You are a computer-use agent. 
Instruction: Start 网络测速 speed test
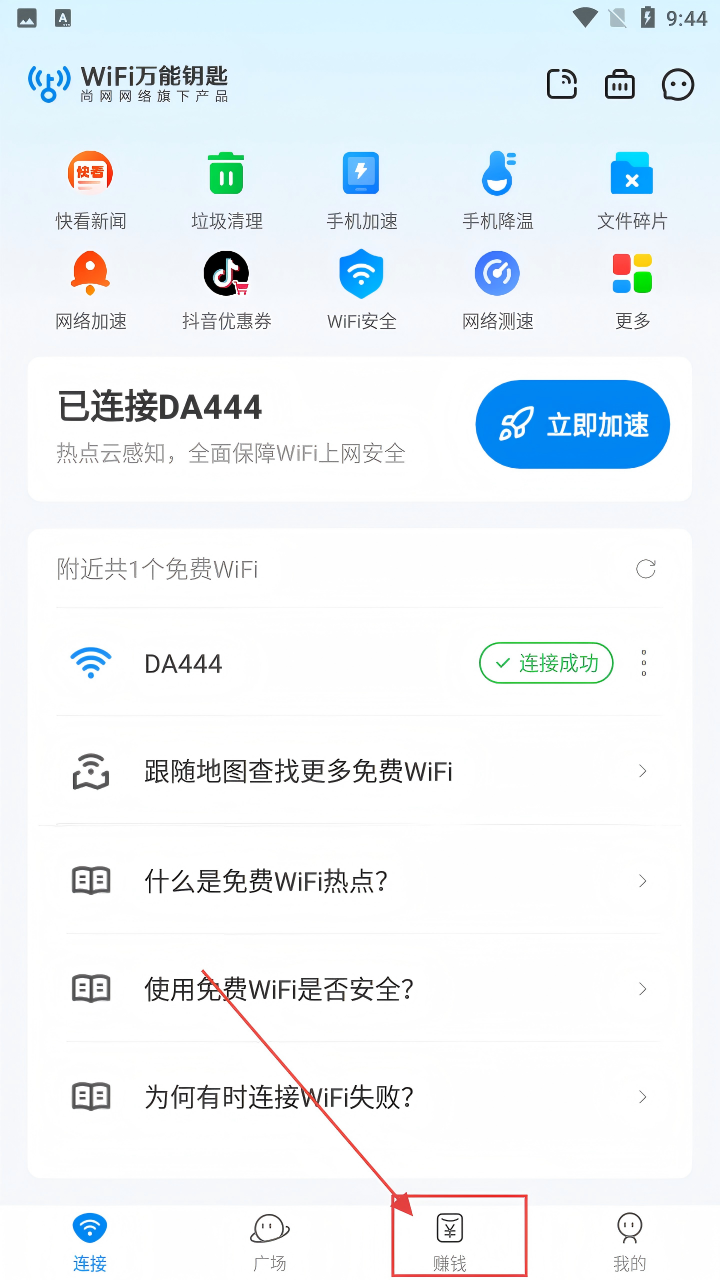click(x=498, y=290)
